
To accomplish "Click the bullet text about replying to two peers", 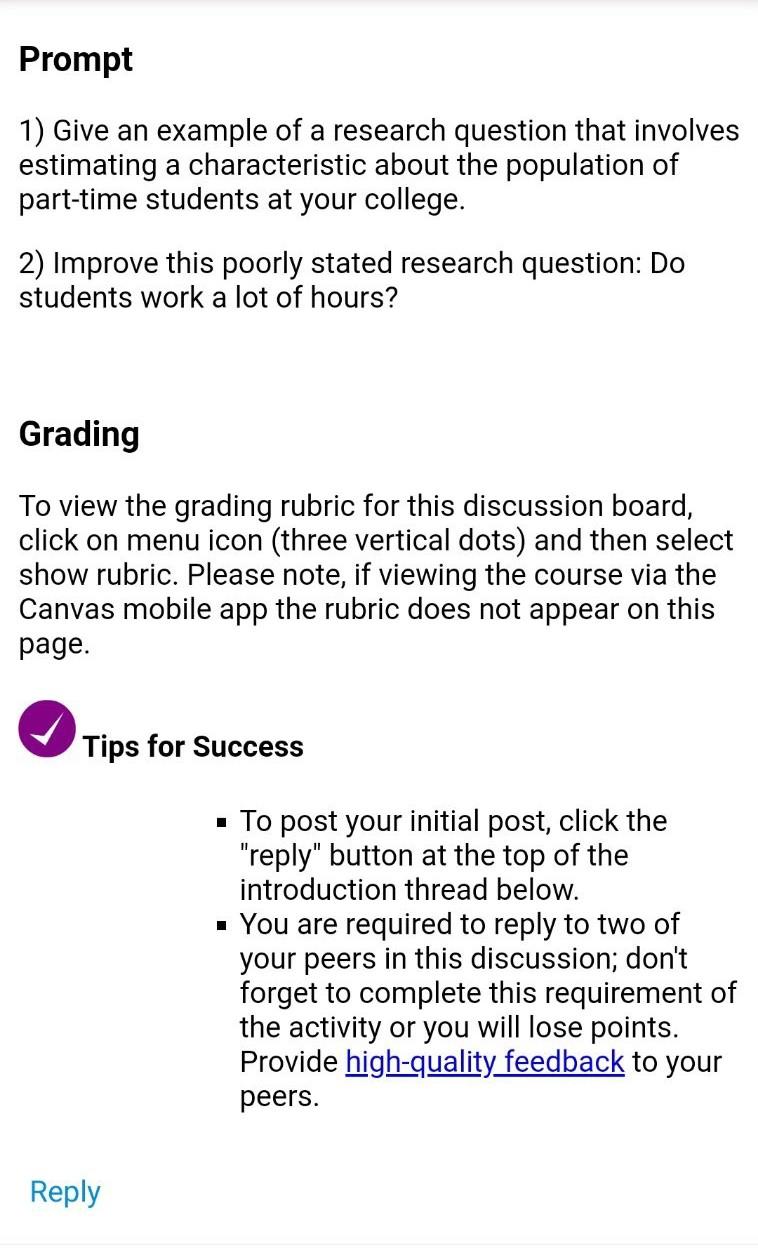I will pos(470,992).
